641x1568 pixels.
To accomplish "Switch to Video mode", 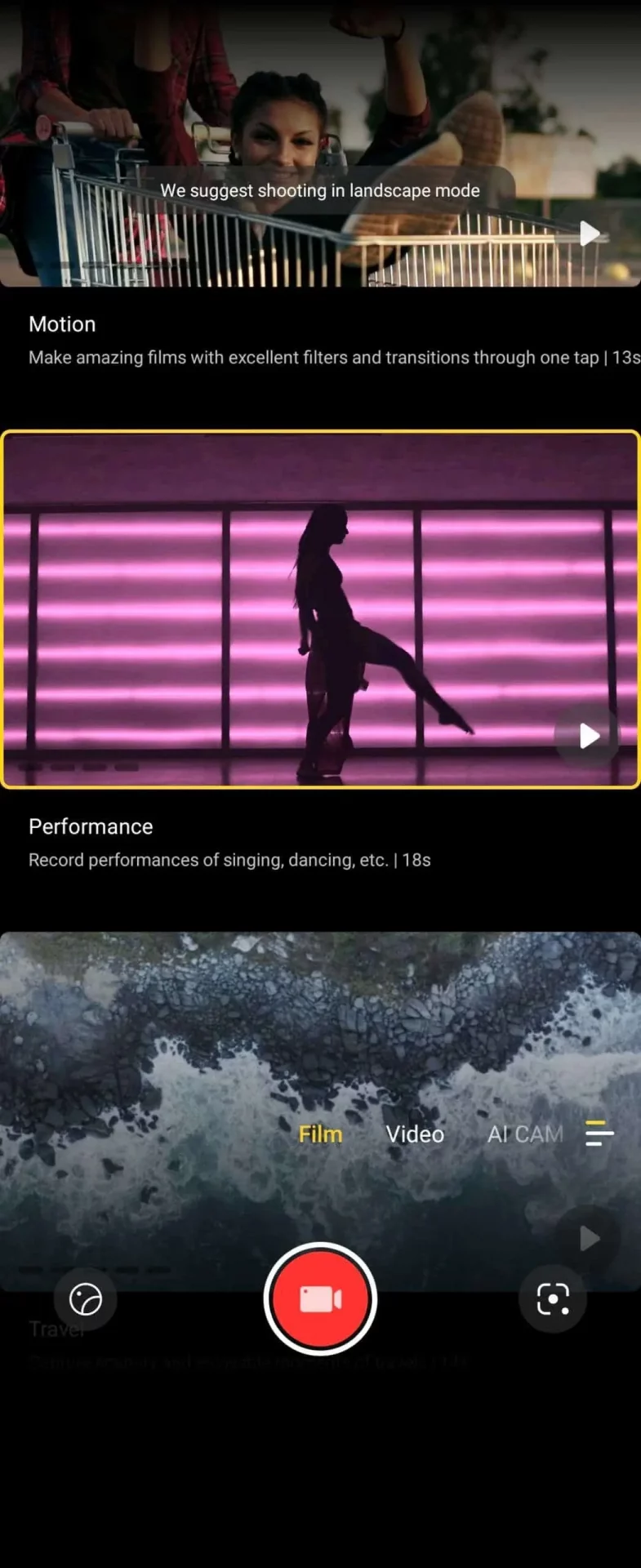I will tap(415, 1134).
